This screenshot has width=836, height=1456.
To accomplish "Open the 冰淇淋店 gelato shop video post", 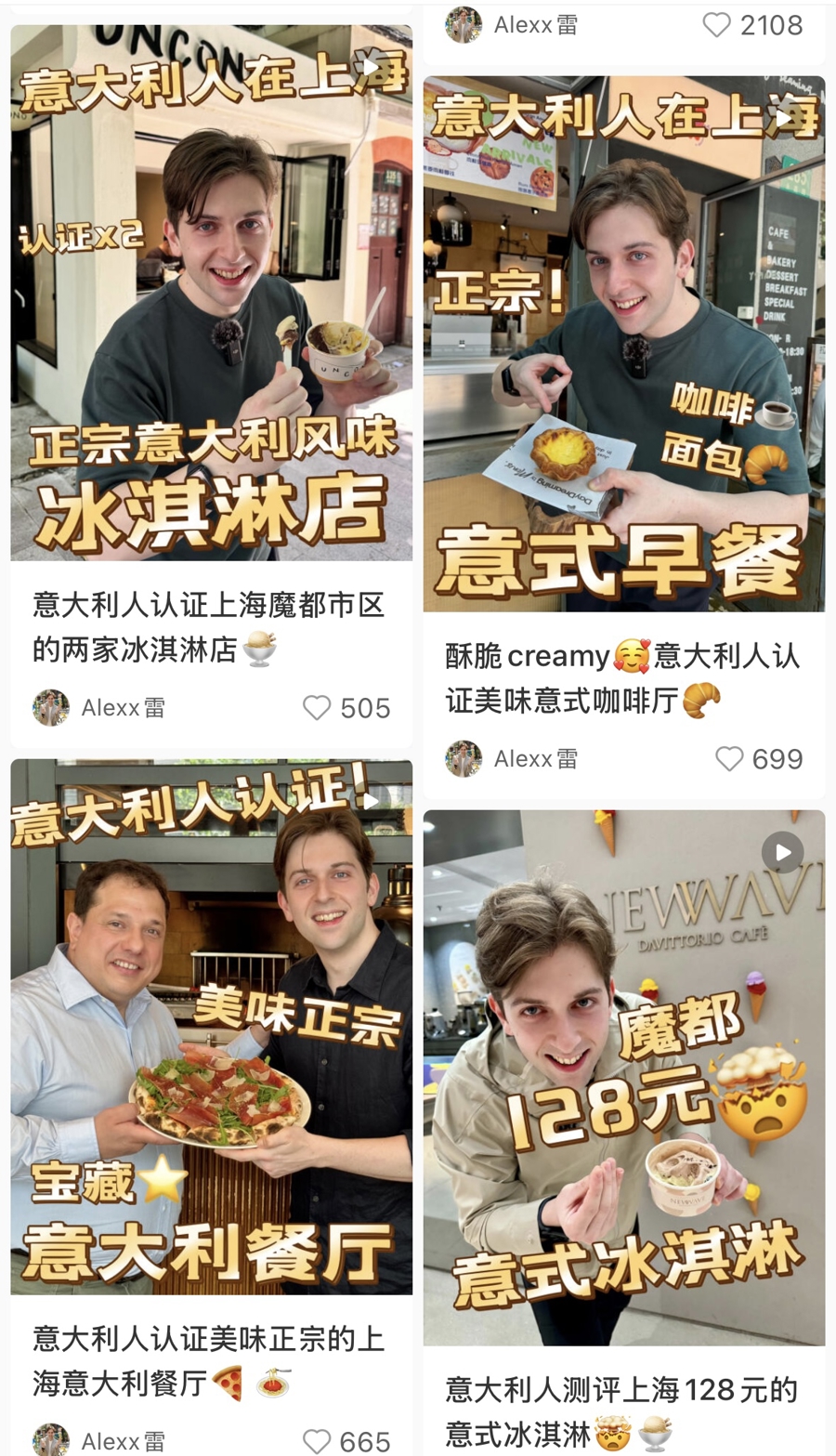I will (x=211, y=293).
